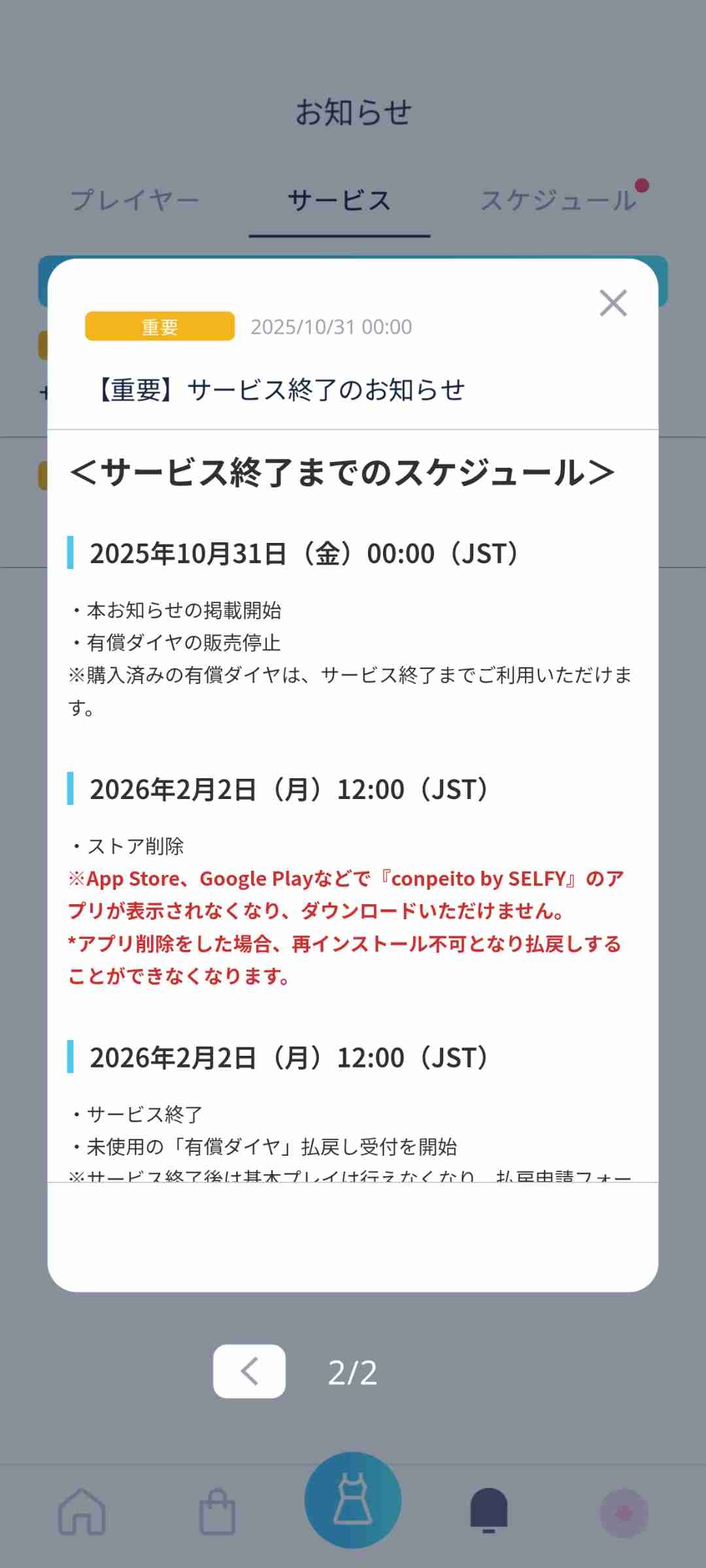Close the service termination notice dialog

pos(613,303)
